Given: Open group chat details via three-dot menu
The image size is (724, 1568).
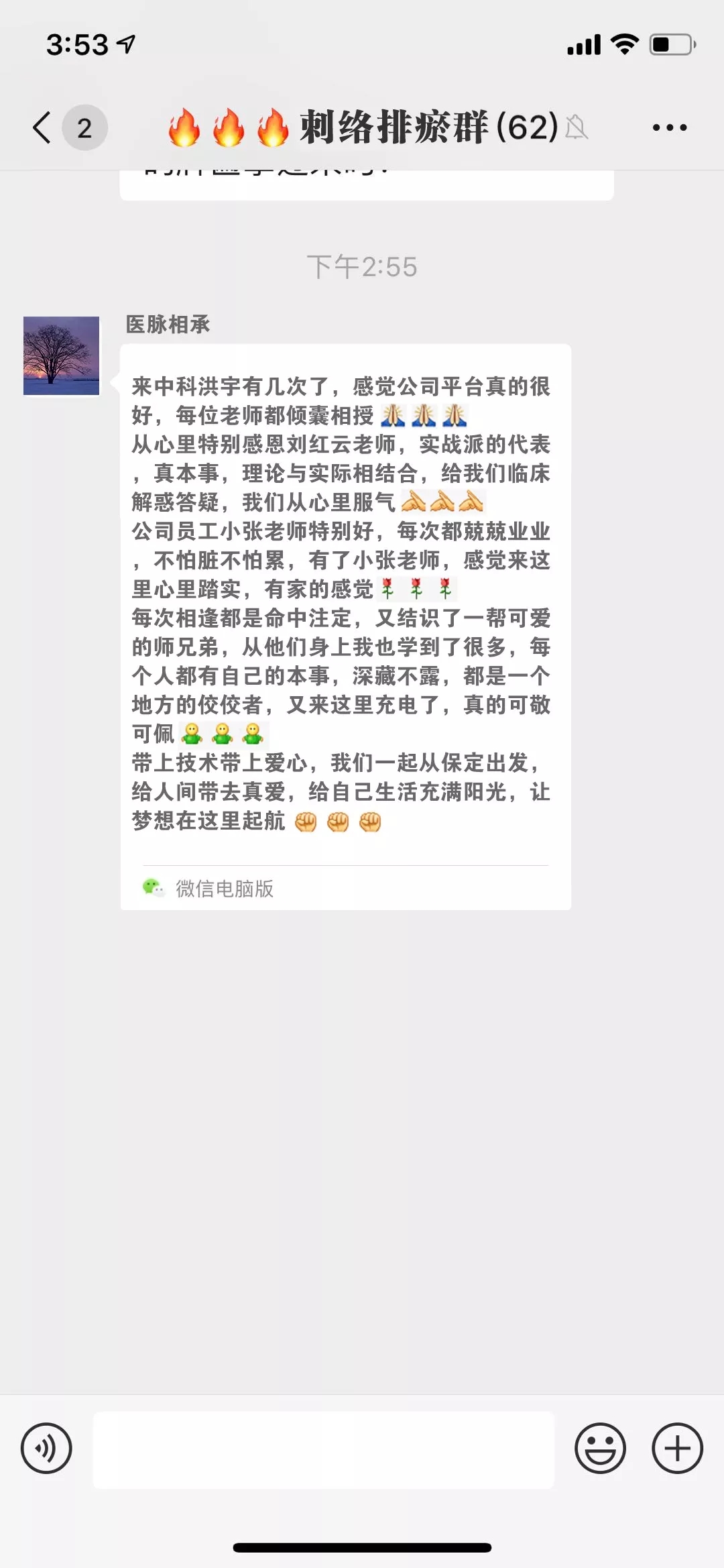Looking at the screenshot, I should pyautogui.click(x=669, y=127).
